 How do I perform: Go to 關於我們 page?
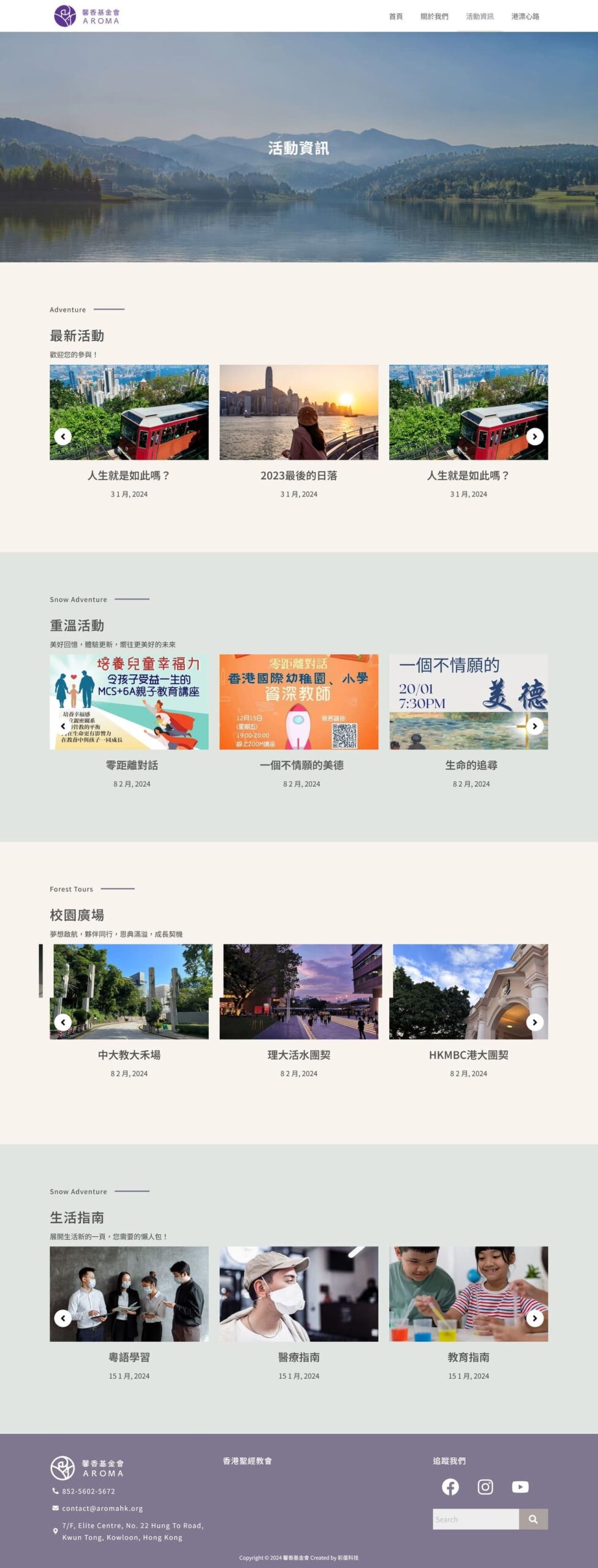coord(434,17)
